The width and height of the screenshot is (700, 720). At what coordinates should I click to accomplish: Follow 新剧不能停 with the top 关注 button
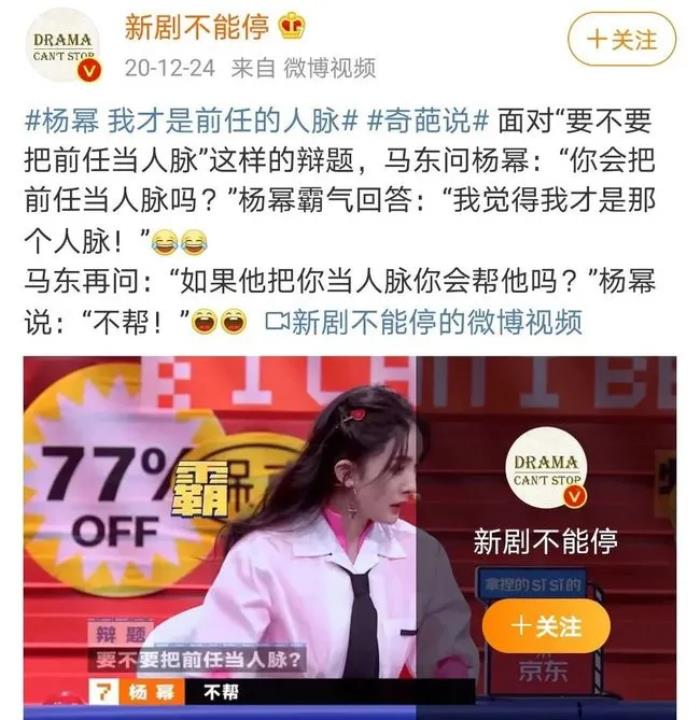click(622, 41)
